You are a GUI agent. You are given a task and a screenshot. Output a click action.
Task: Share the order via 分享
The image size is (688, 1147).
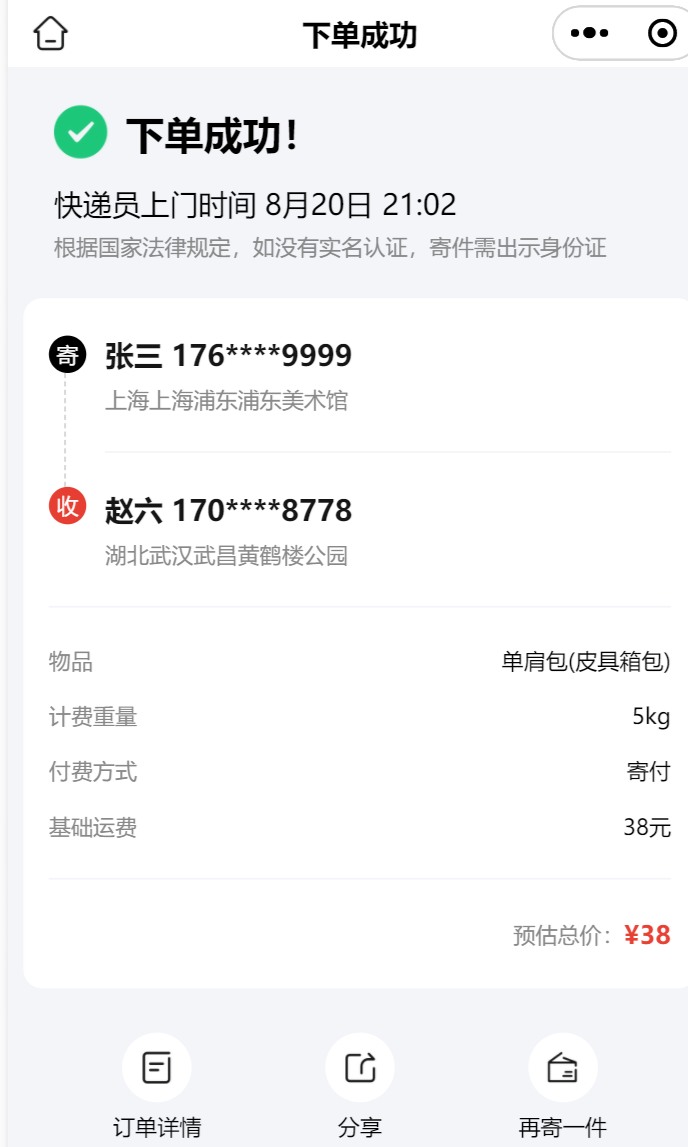360,1086
